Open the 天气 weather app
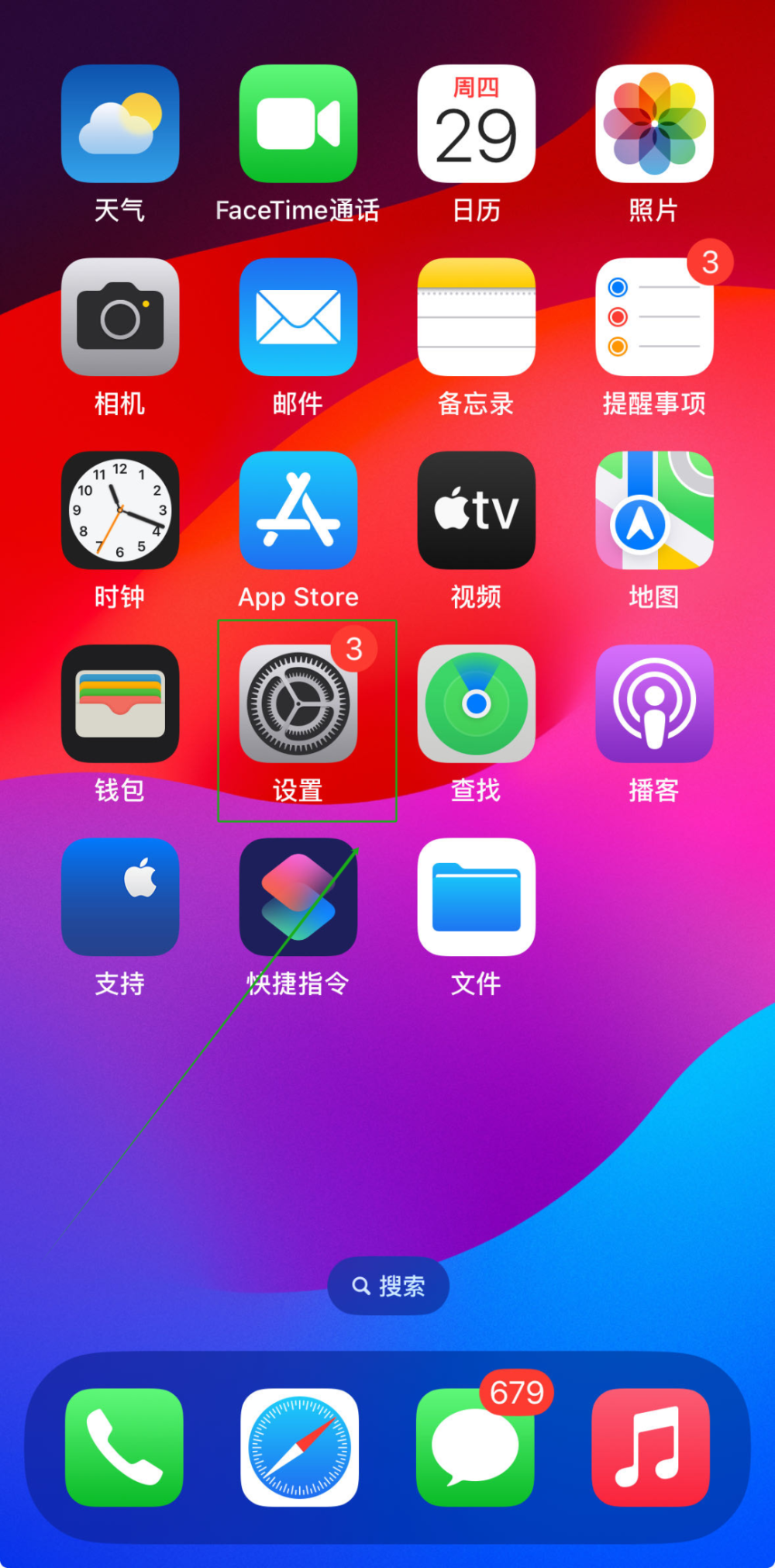This screenshot has height=1568, width=775. point(120,124)
